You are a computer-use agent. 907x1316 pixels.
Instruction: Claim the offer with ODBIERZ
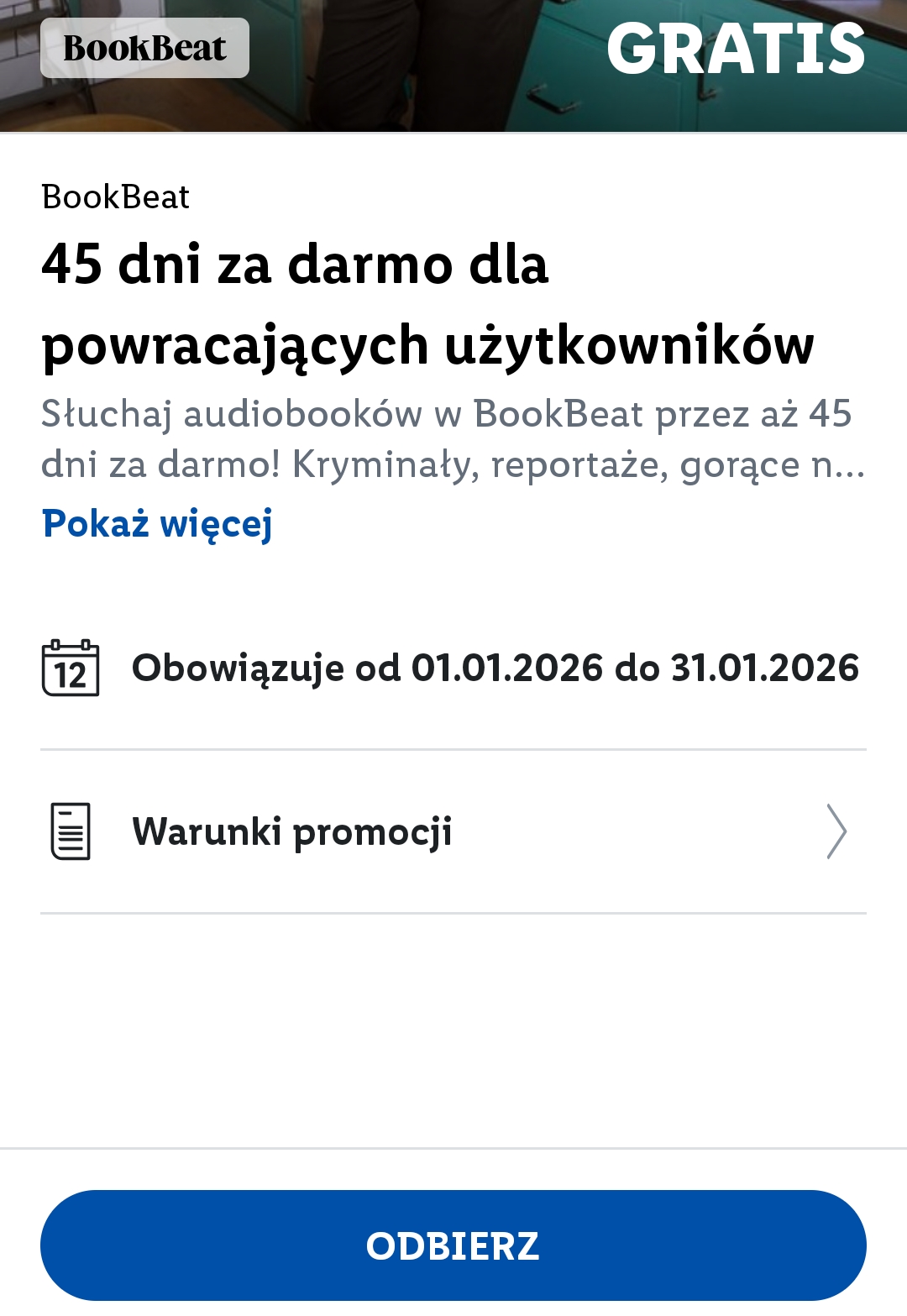[x=453, y=1245]
